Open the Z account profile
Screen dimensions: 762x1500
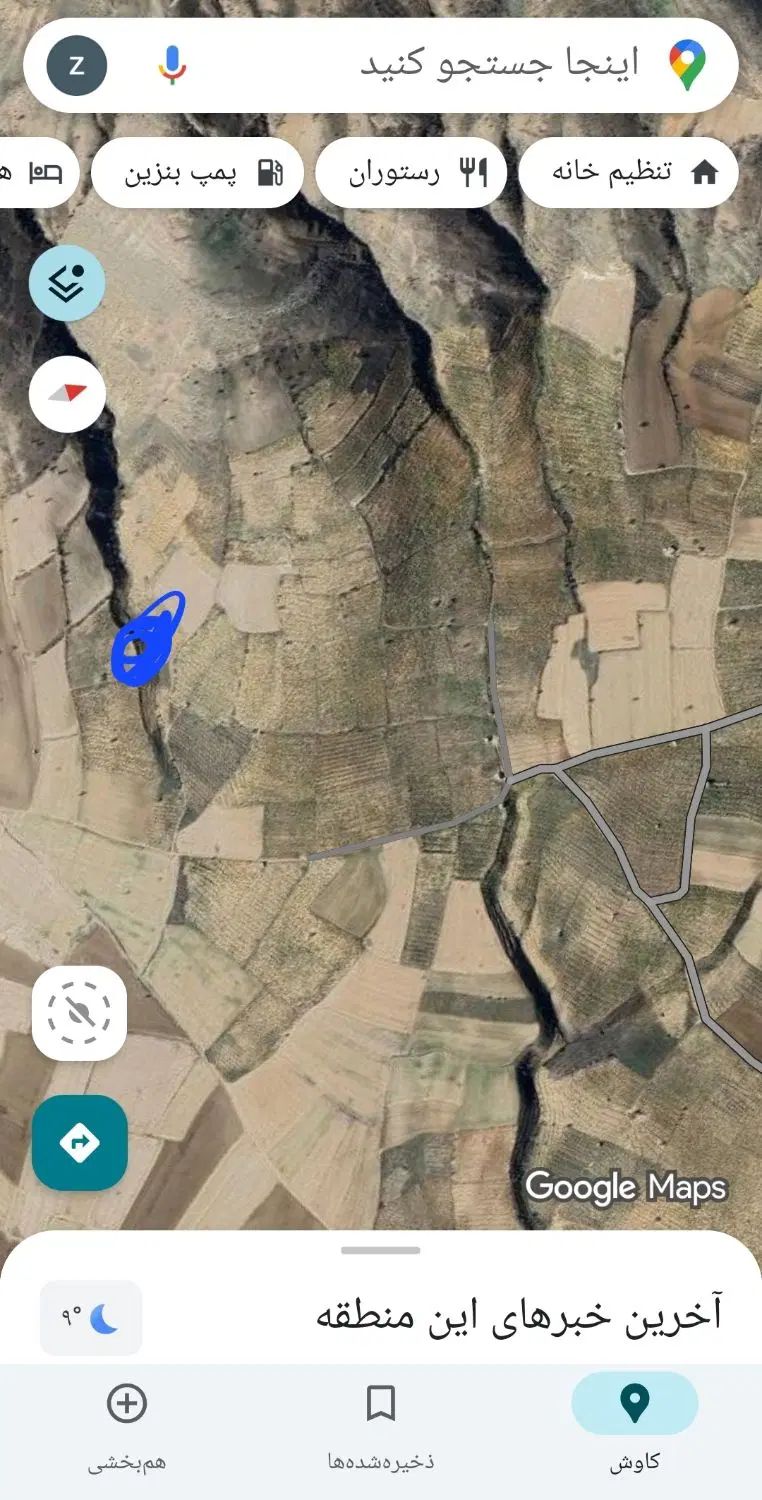[x=77, y=66]
